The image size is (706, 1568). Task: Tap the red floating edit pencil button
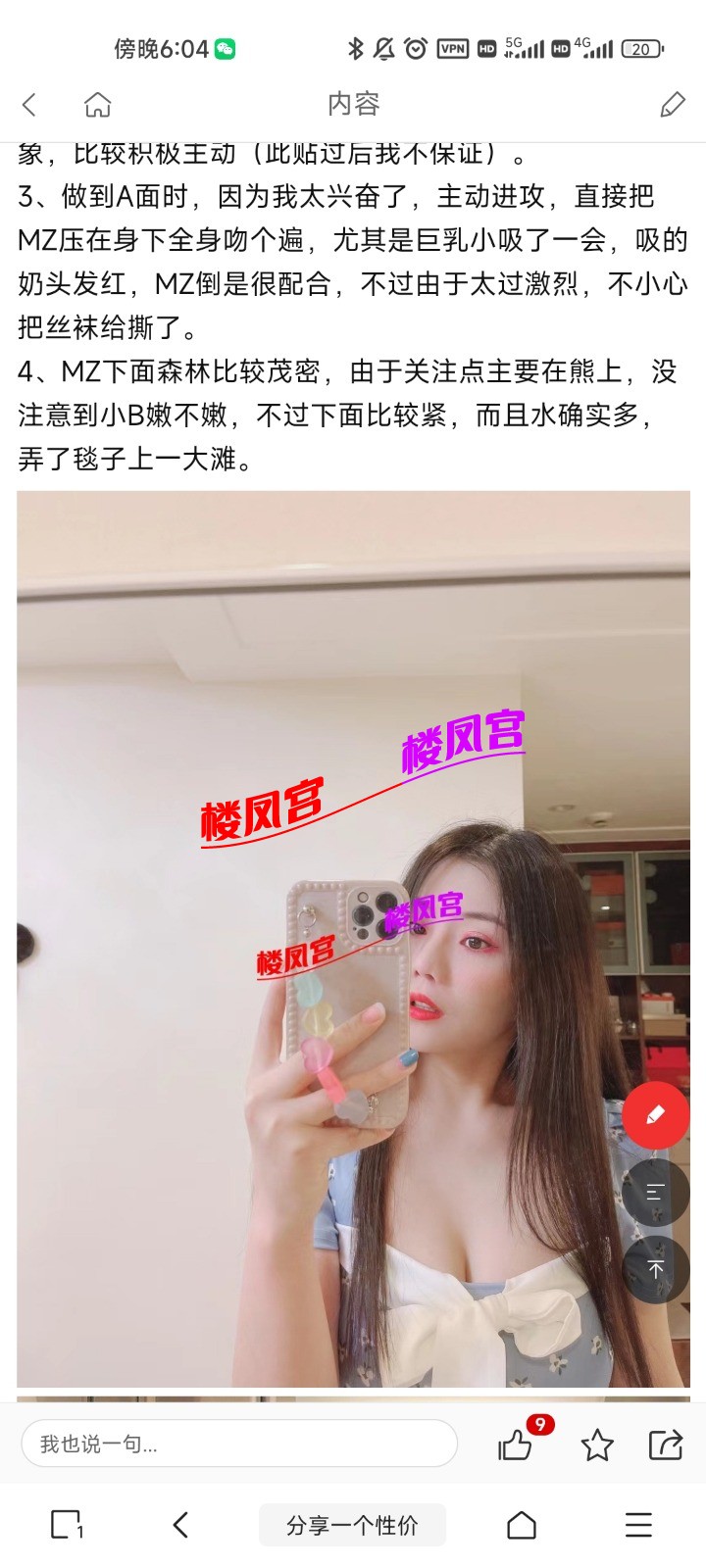tap(655, 1116)
